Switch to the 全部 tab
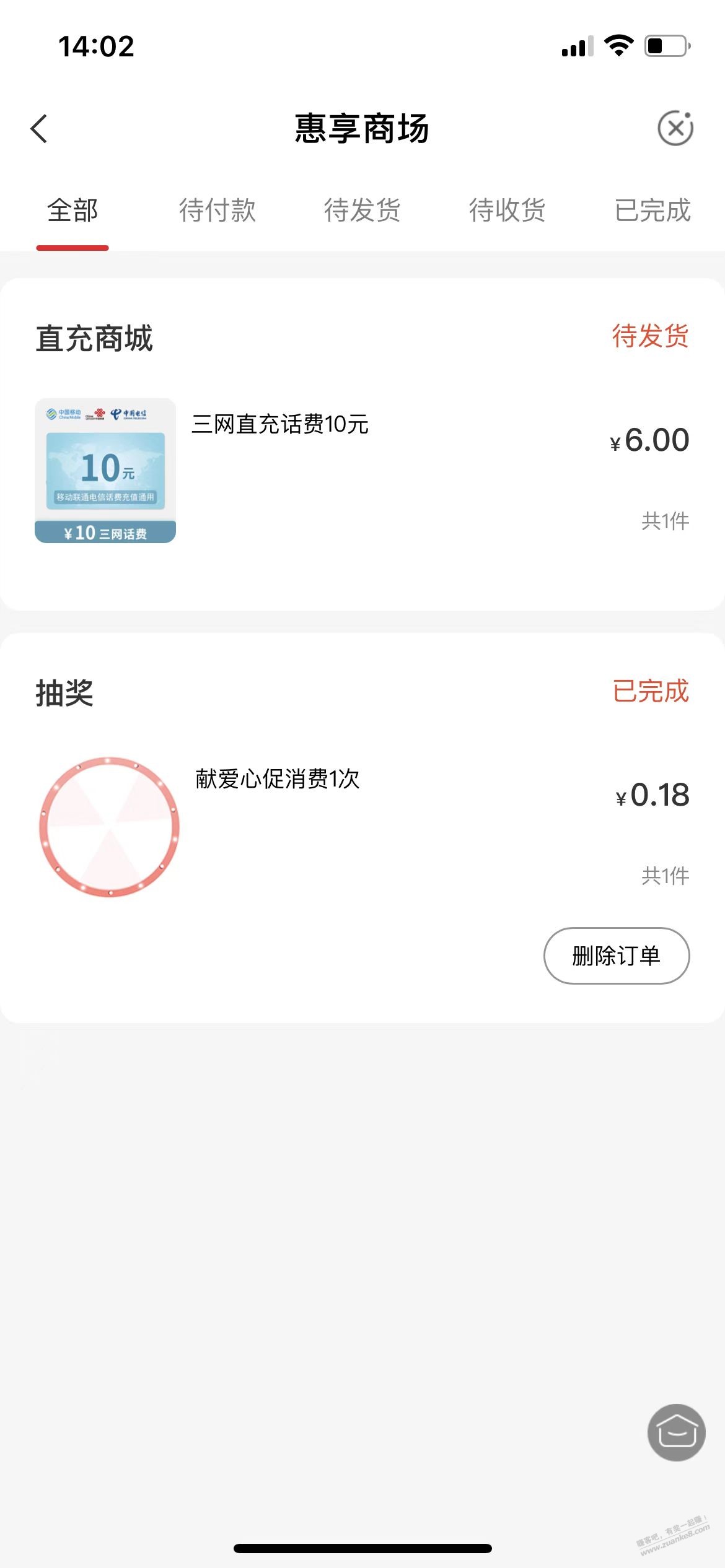 click(x=72, y=211)
